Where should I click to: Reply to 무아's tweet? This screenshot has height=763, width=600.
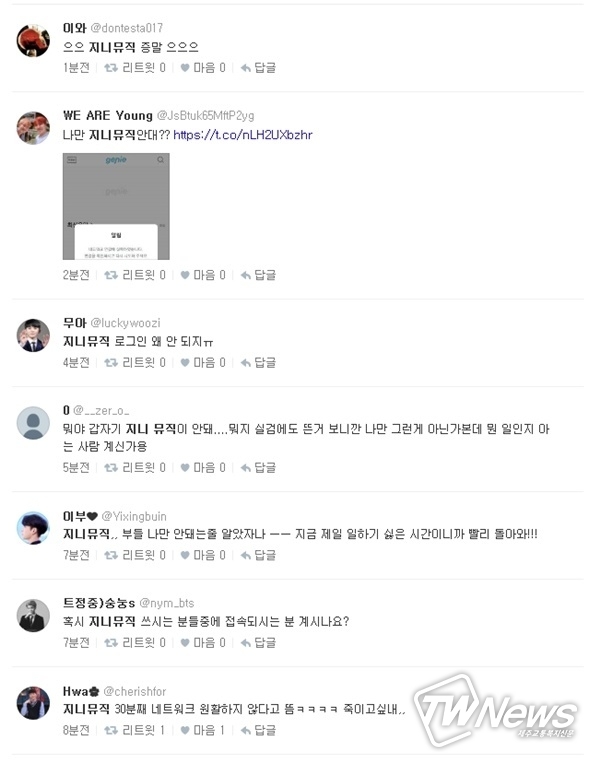[258, 363]
